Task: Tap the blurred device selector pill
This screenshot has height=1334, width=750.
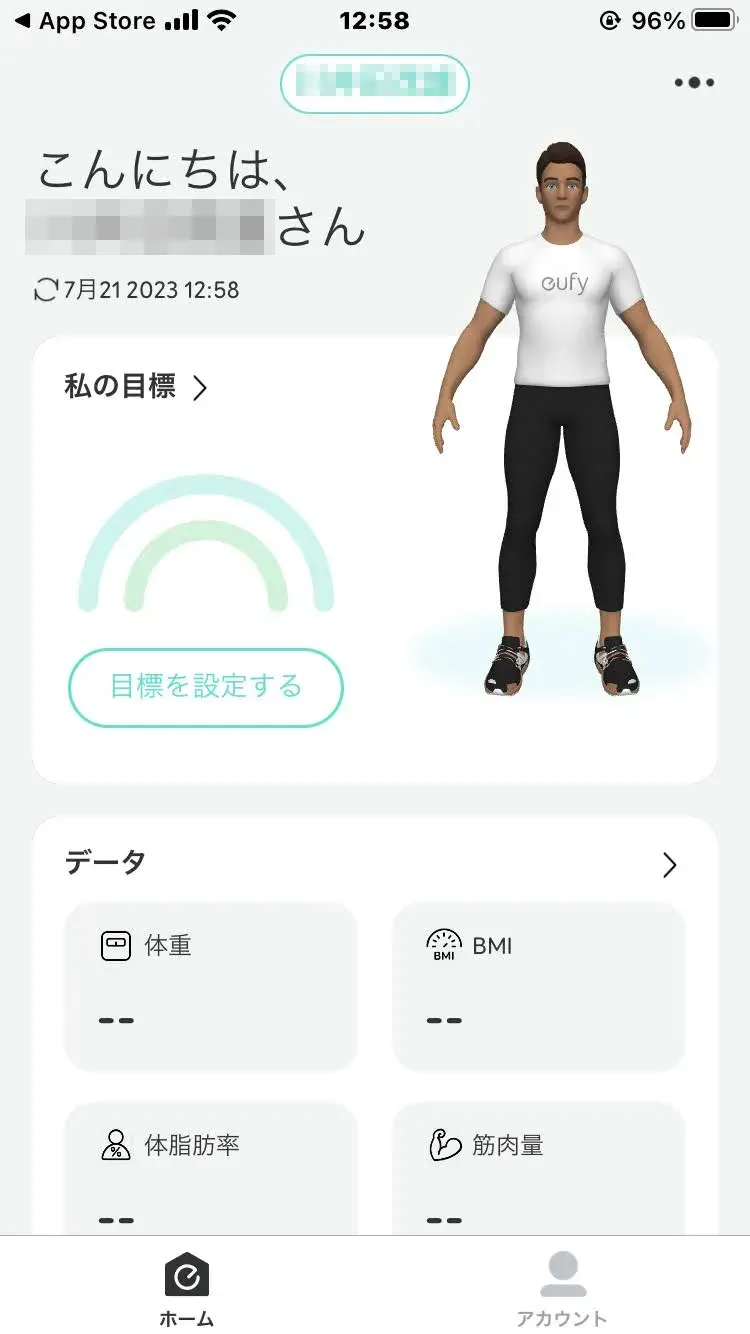Action: 375,84
